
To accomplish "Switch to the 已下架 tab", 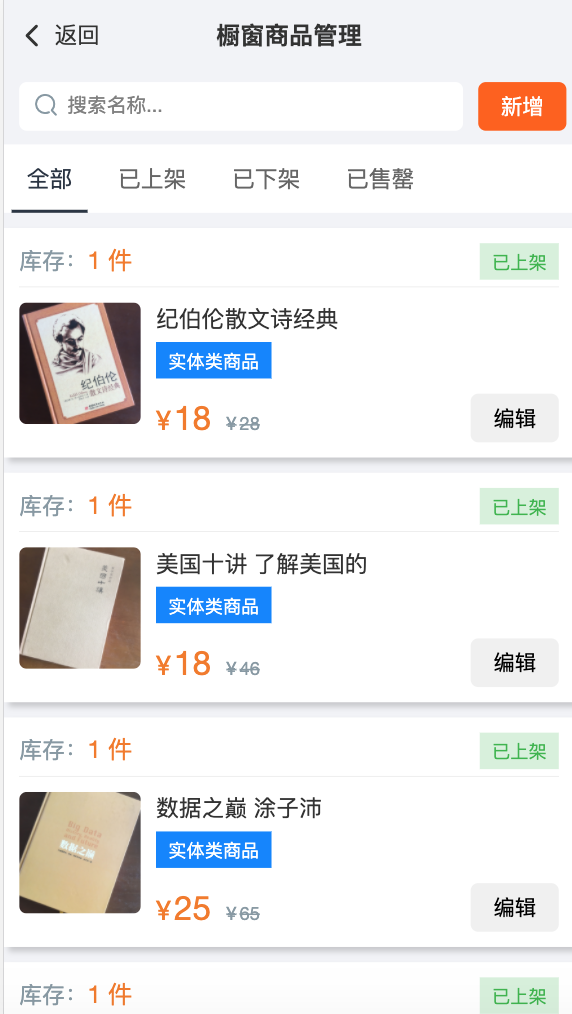I will point(266,179).
